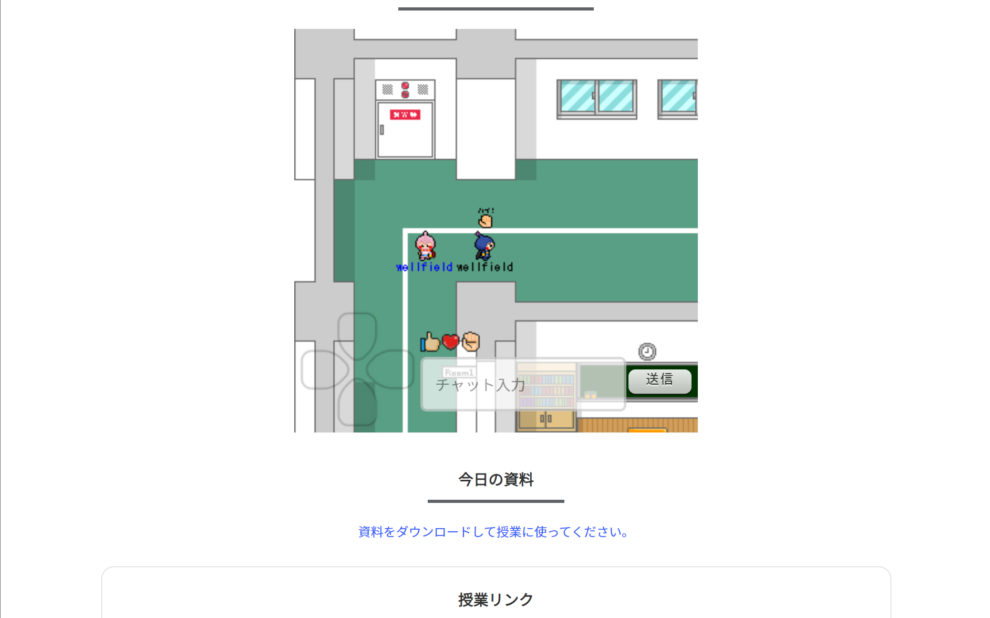
Task: Send a thumbs-up reaction
Action: pos(430,342)
